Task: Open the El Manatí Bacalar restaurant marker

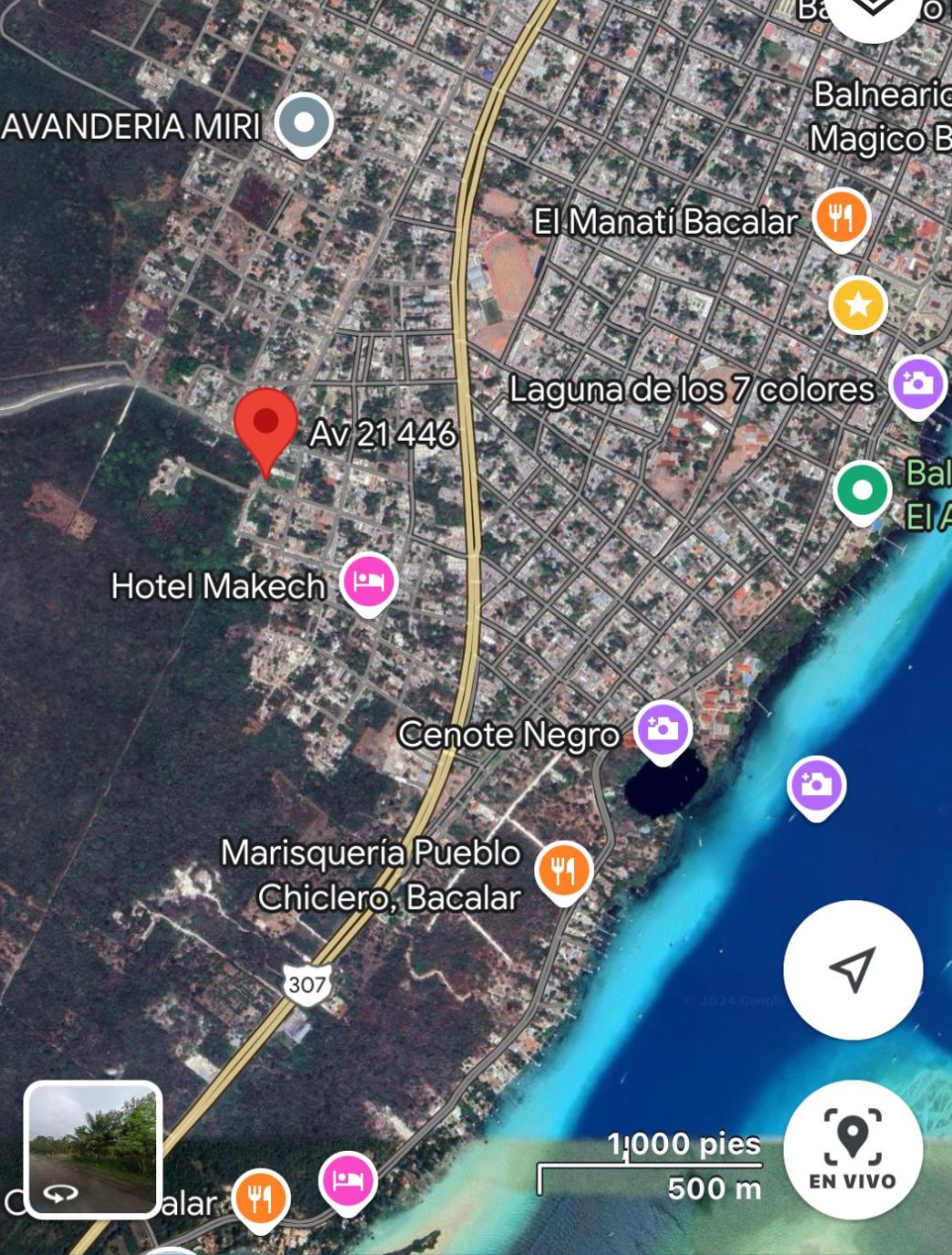Action: pos(841,217)
